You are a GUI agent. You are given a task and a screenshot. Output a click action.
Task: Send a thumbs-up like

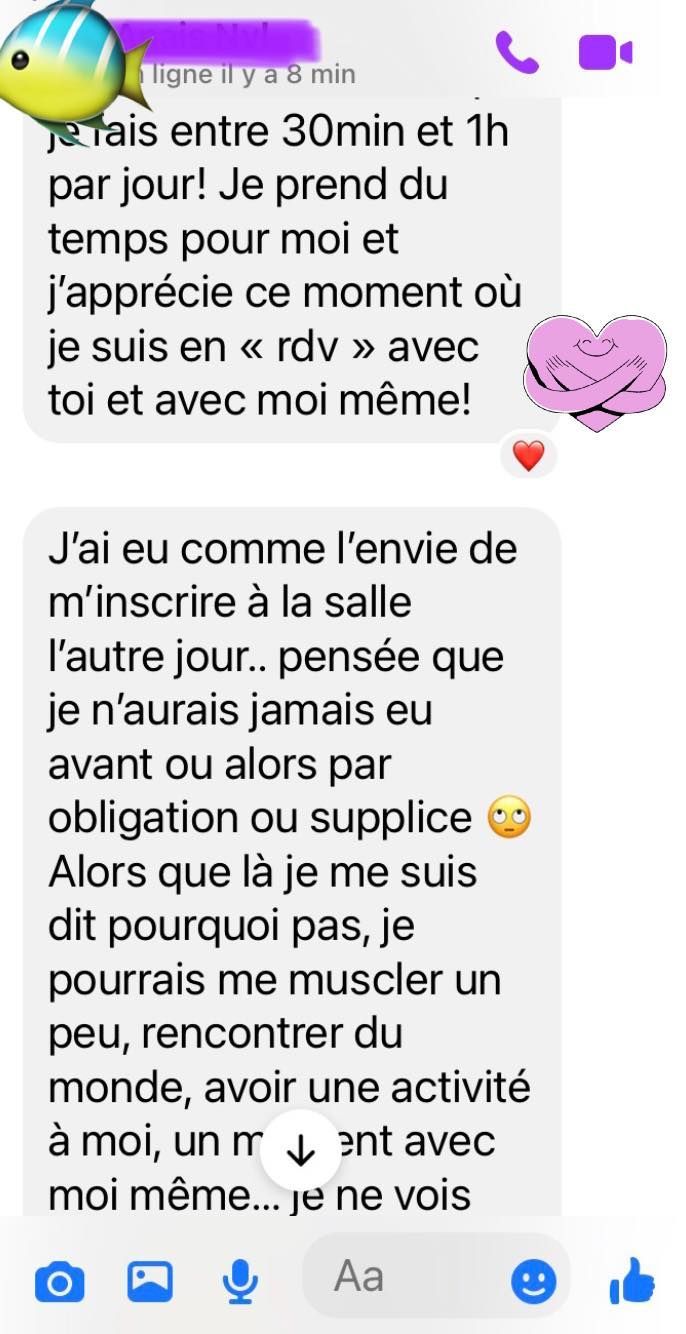(632, 1281)
